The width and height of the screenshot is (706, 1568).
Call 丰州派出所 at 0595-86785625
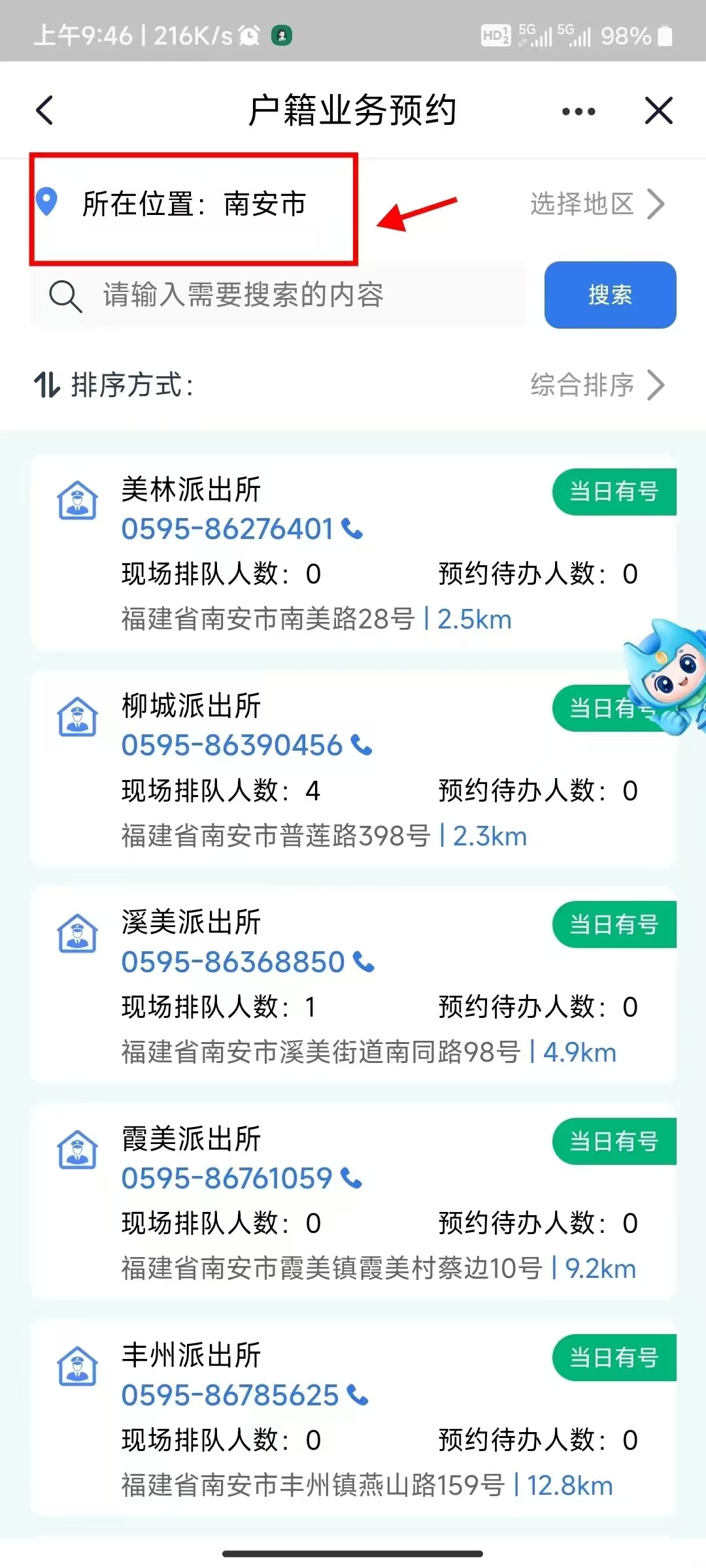[244, 1396]
